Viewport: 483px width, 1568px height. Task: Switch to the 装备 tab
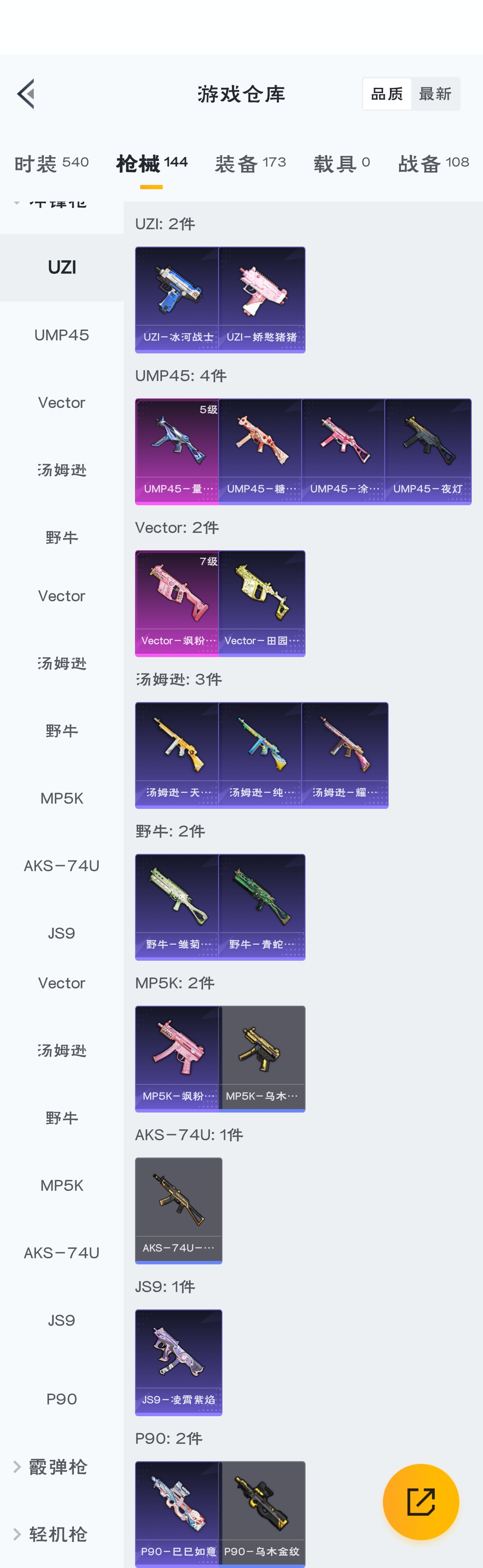pos(250,163)
